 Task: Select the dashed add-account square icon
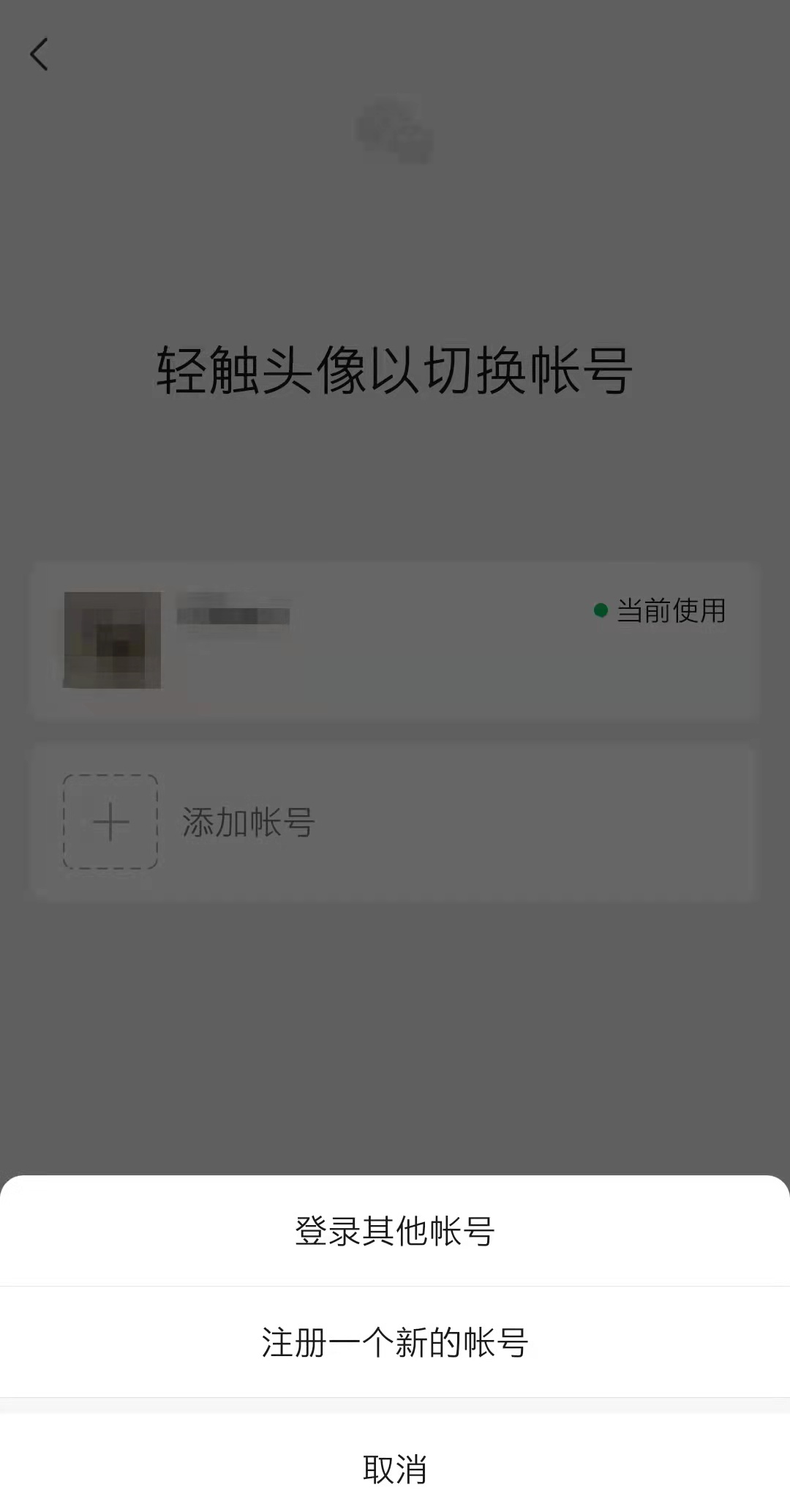click(x=110, y=822)
